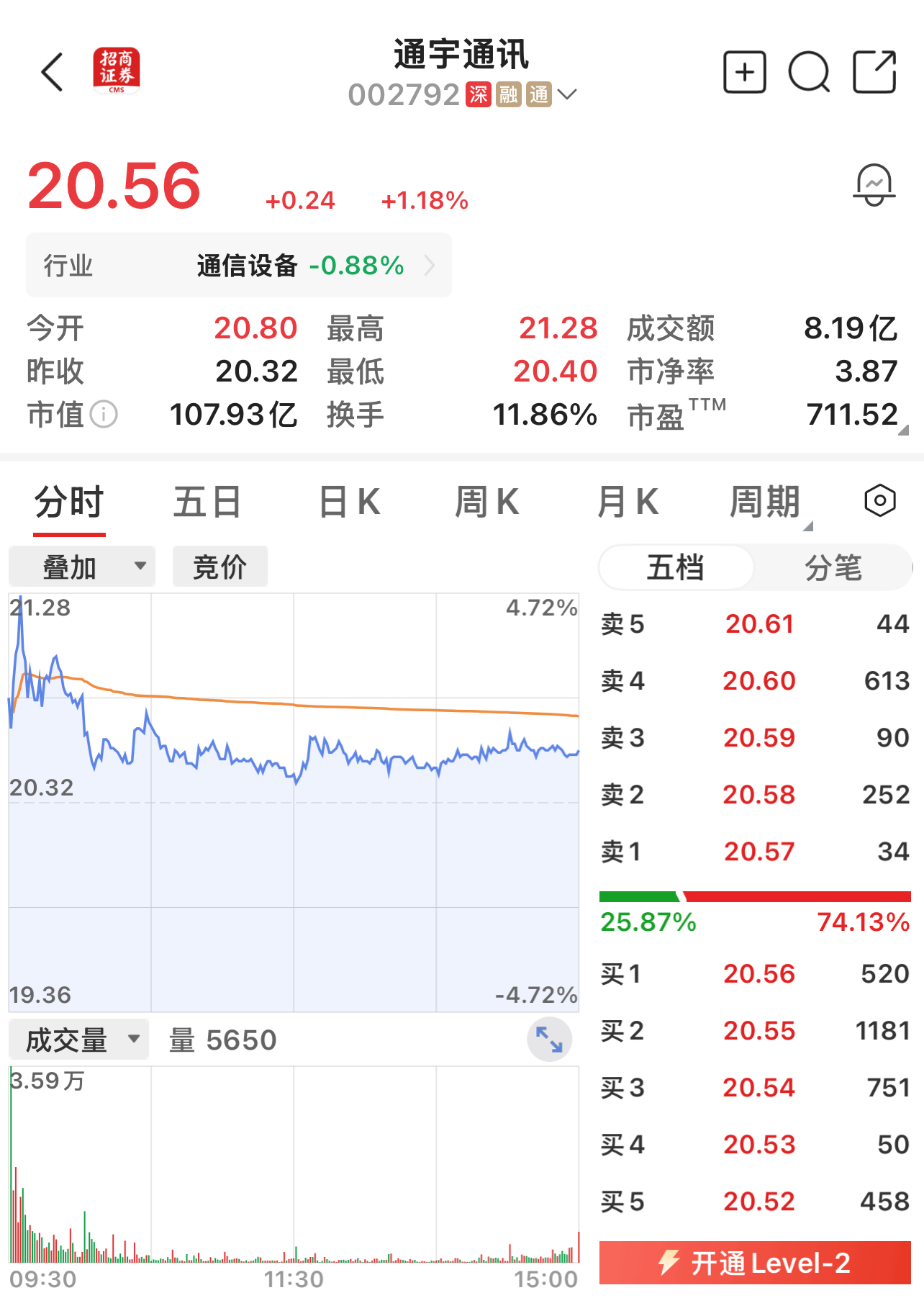
Task: Share this stock page
Action: (x=874, y=72)
